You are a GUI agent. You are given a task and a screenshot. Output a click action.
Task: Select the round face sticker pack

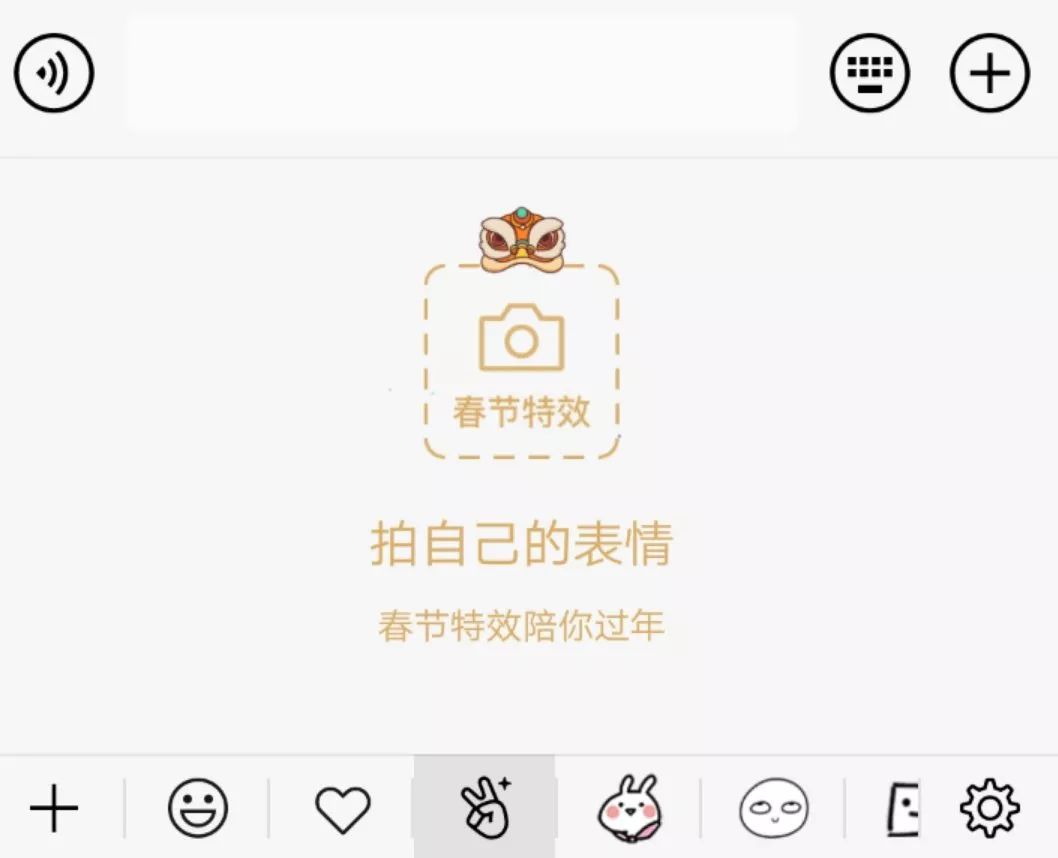773,808
